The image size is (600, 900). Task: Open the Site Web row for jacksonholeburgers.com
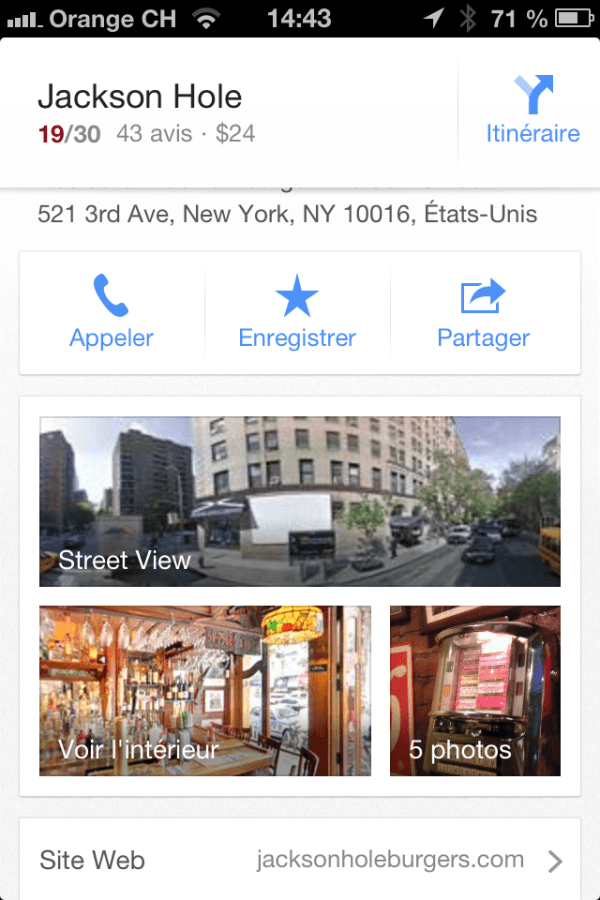(x=300, y=860)
